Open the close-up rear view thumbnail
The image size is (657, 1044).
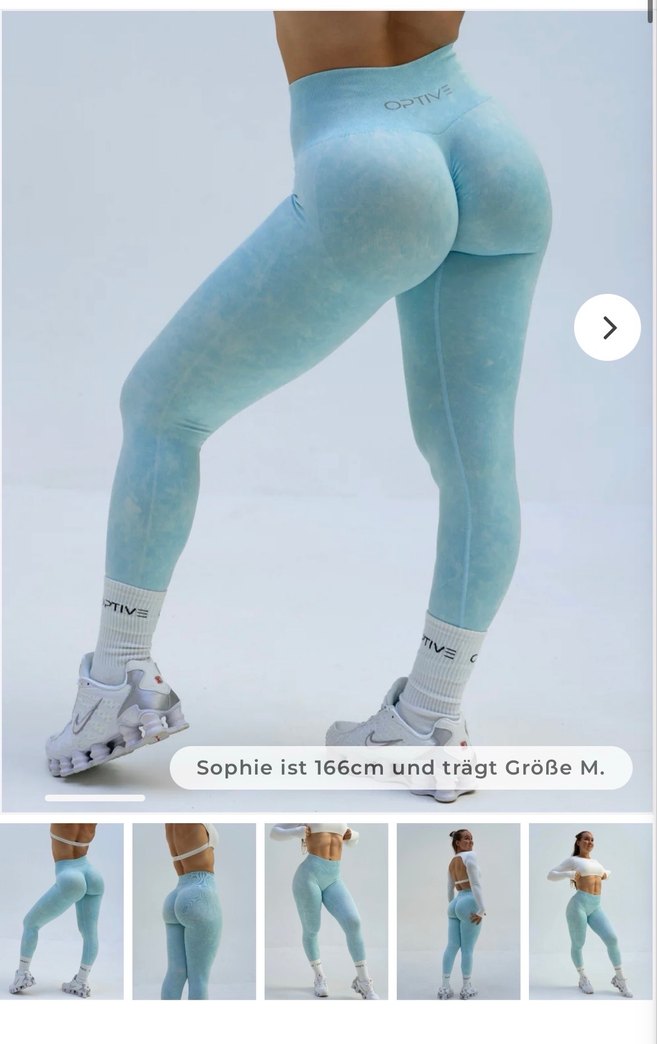pyautogui.click(x=194, y=911)
